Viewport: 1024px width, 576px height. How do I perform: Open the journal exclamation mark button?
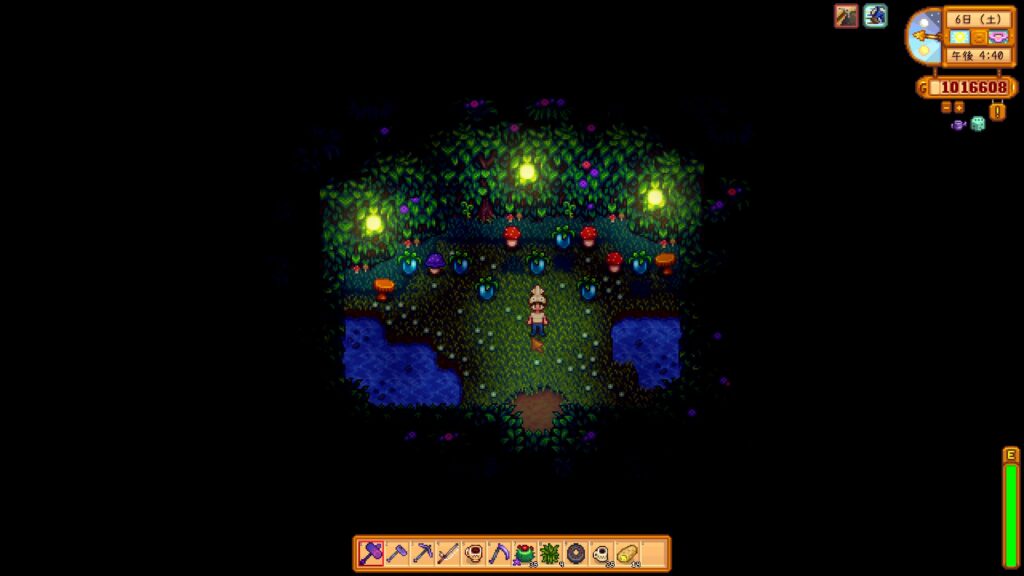tap(997, 111)
